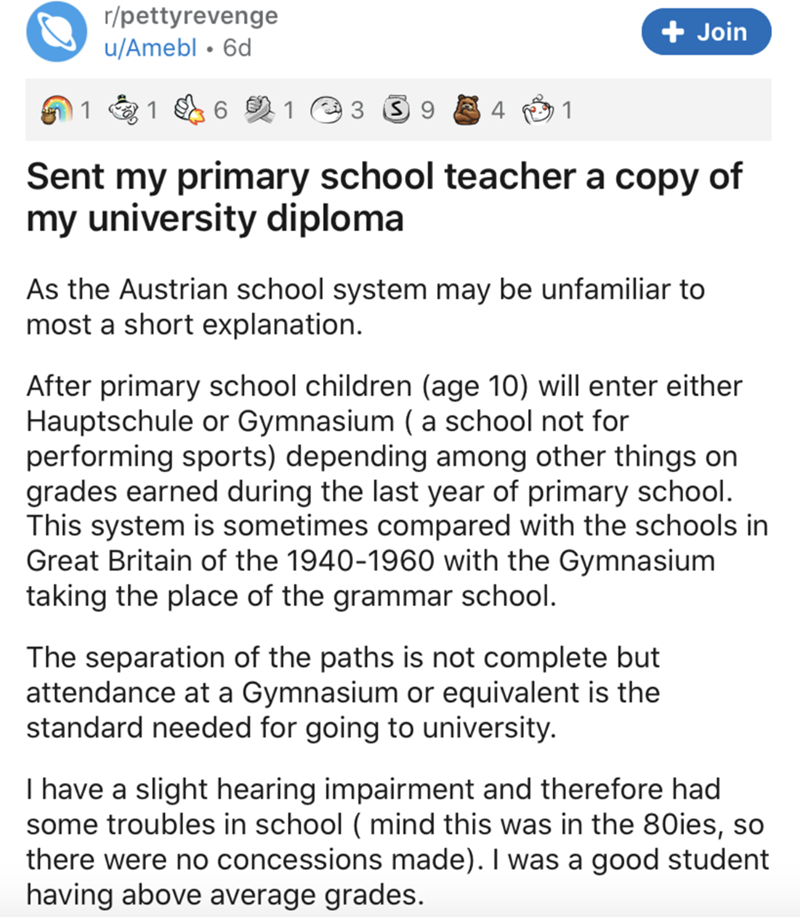Image resolution: width=800 pixels, height=917 pixels.
Task: Join the r/pettyrevenge community
Action: tap(707, 32)
